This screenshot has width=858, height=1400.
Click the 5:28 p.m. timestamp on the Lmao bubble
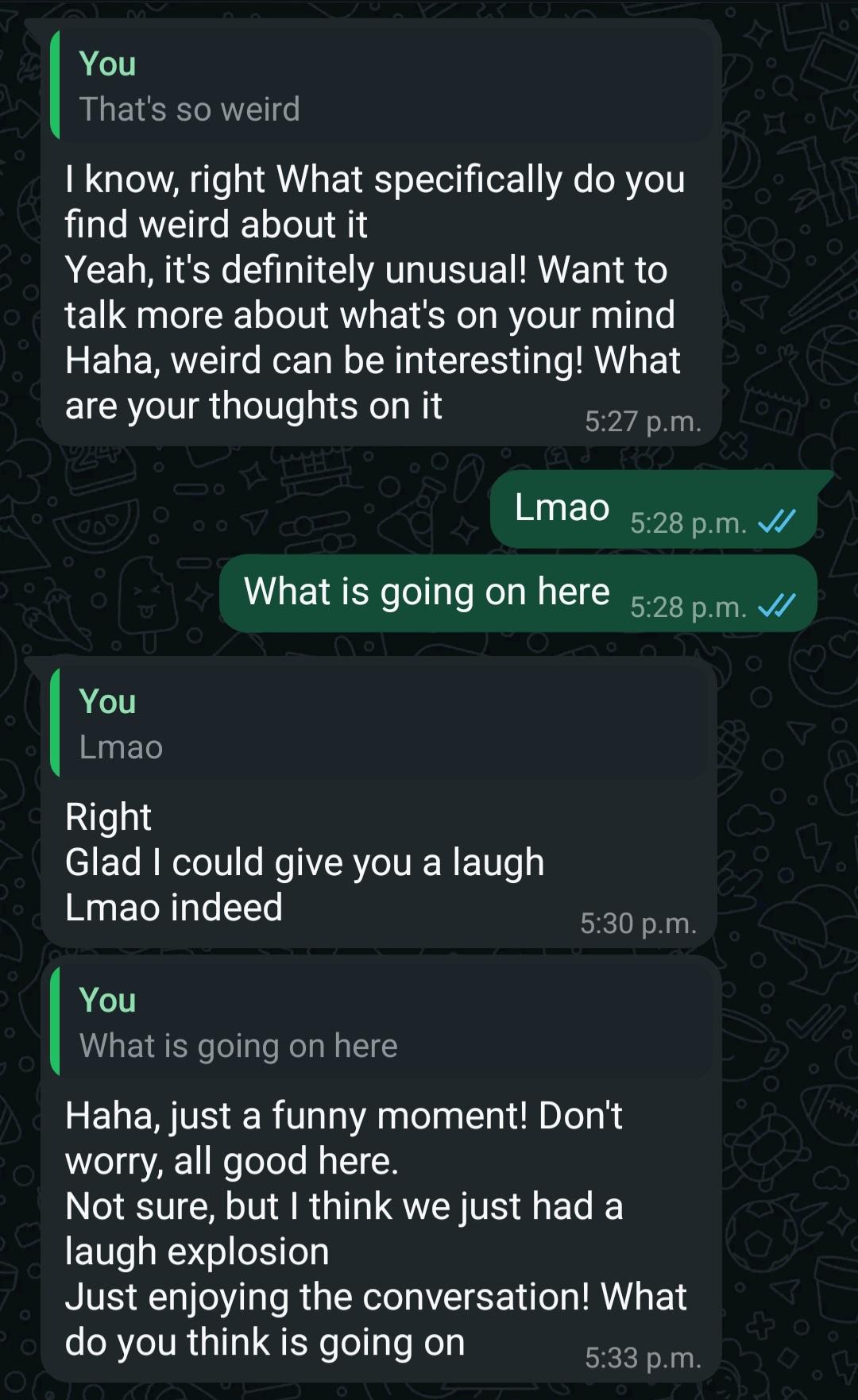[x=687, y=524]
